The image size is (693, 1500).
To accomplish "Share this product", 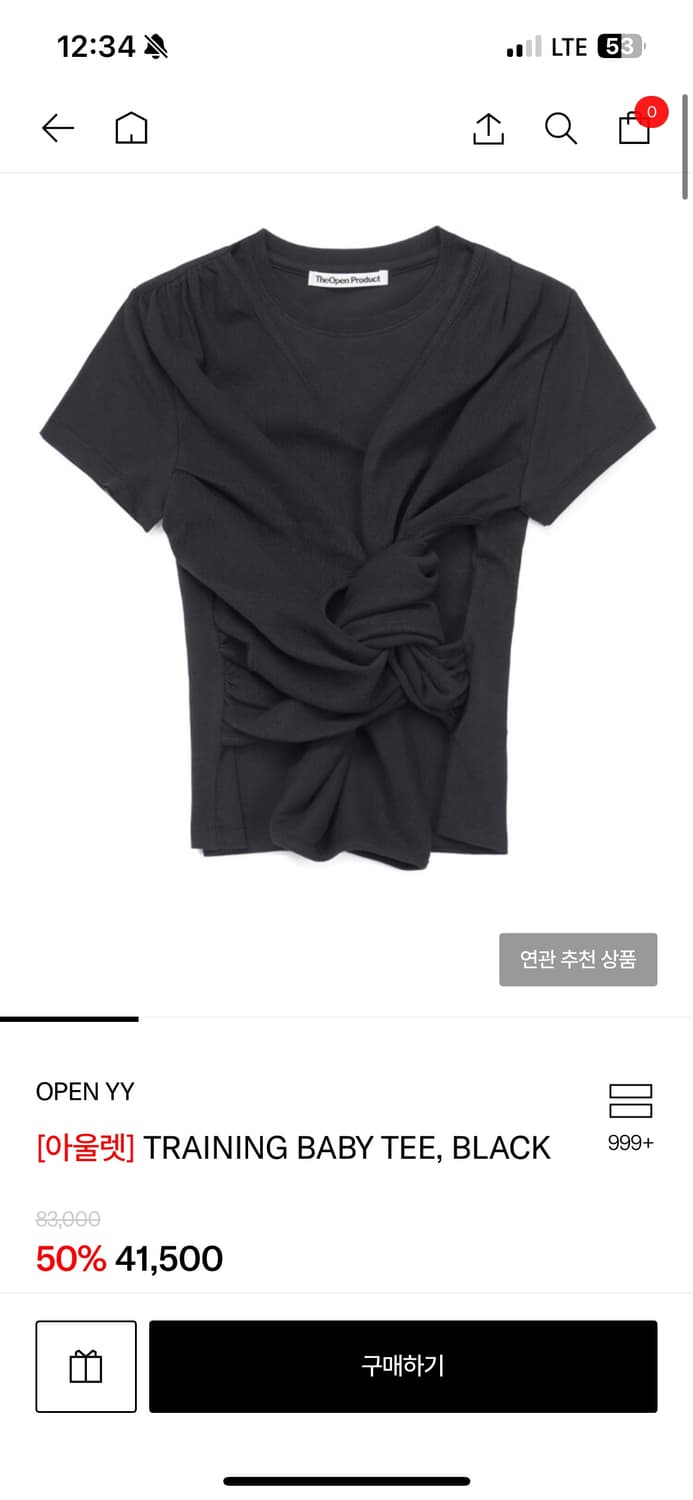I will 488,128.
